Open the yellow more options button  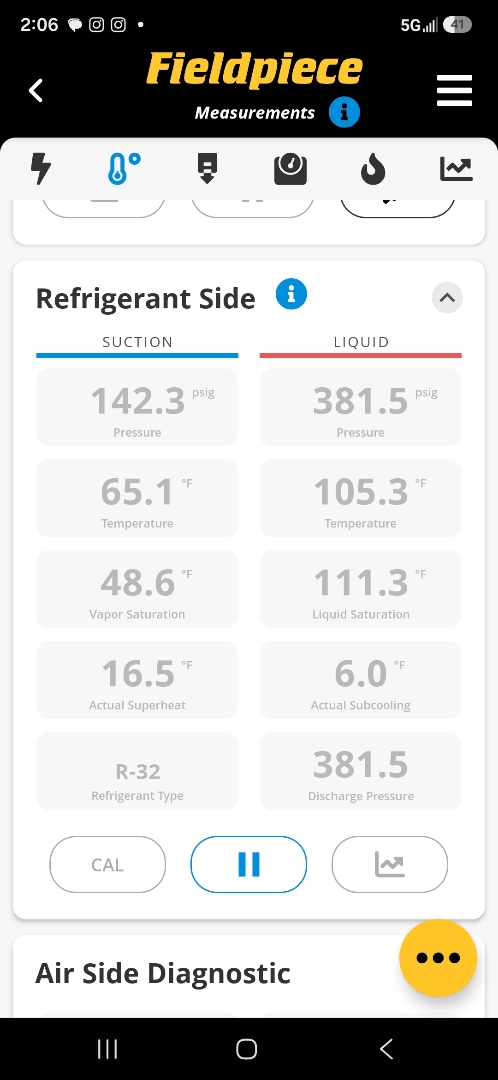438,957
